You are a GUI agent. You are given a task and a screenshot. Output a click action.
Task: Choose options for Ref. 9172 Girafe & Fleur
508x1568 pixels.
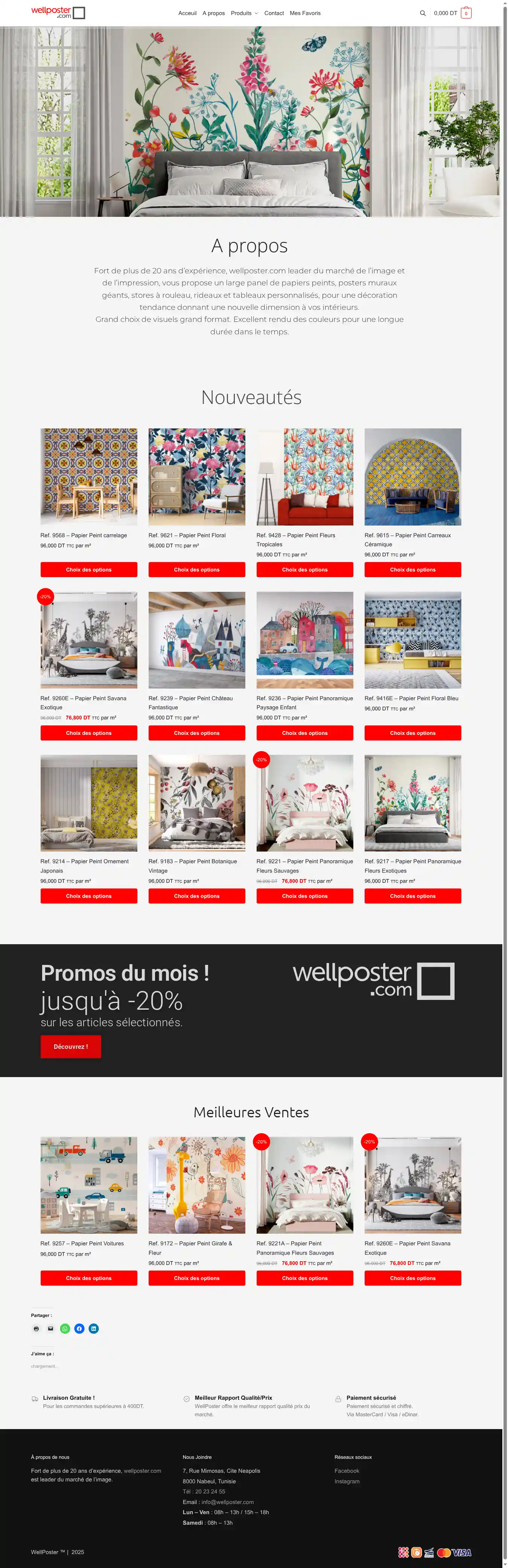[196, 1278]
